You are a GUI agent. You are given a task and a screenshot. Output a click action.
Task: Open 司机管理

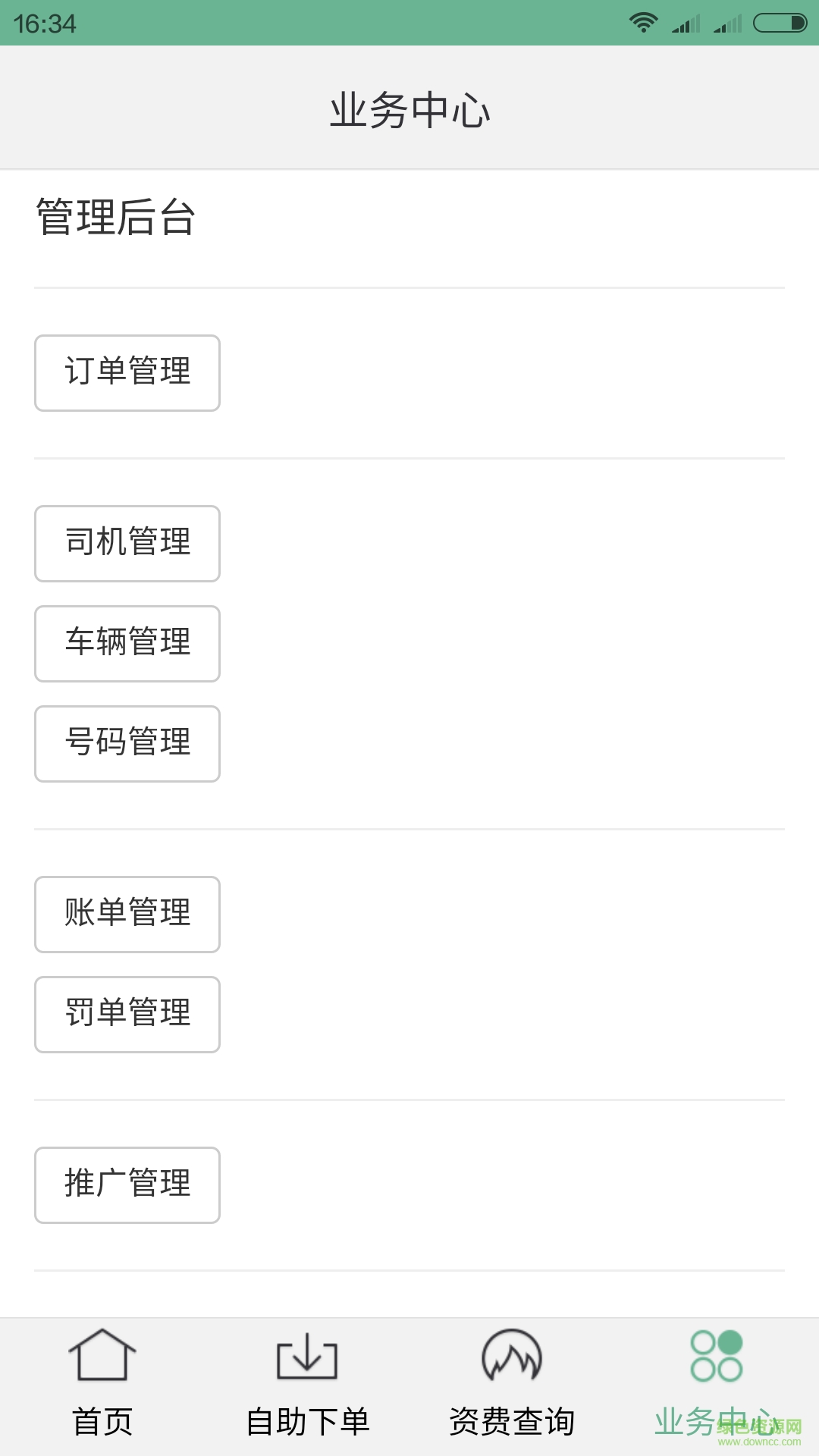pyautogui.click(x=127, y=543)
